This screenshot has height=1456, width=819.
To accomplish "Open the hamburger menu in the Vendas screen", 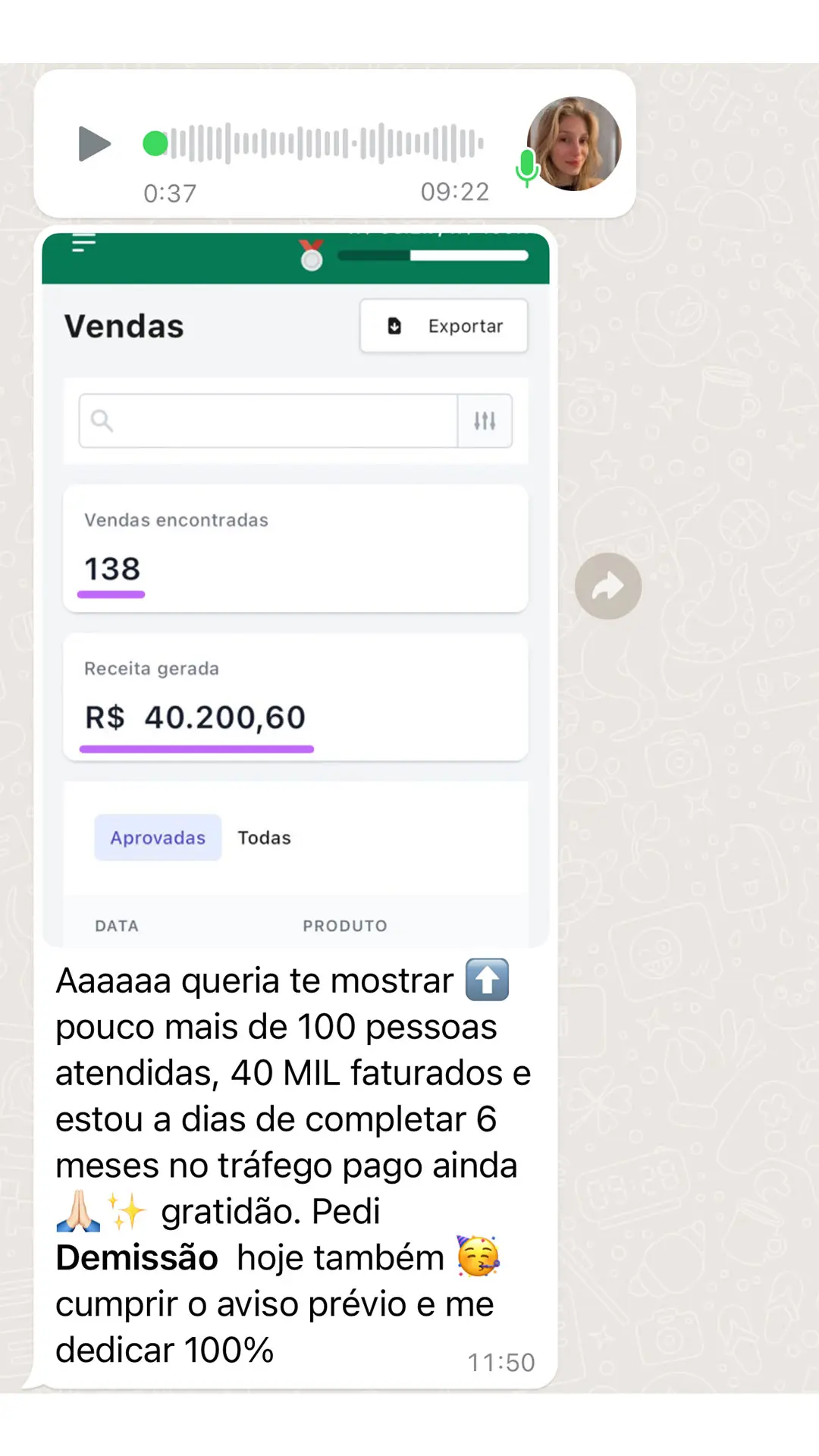I will point(83,242).
